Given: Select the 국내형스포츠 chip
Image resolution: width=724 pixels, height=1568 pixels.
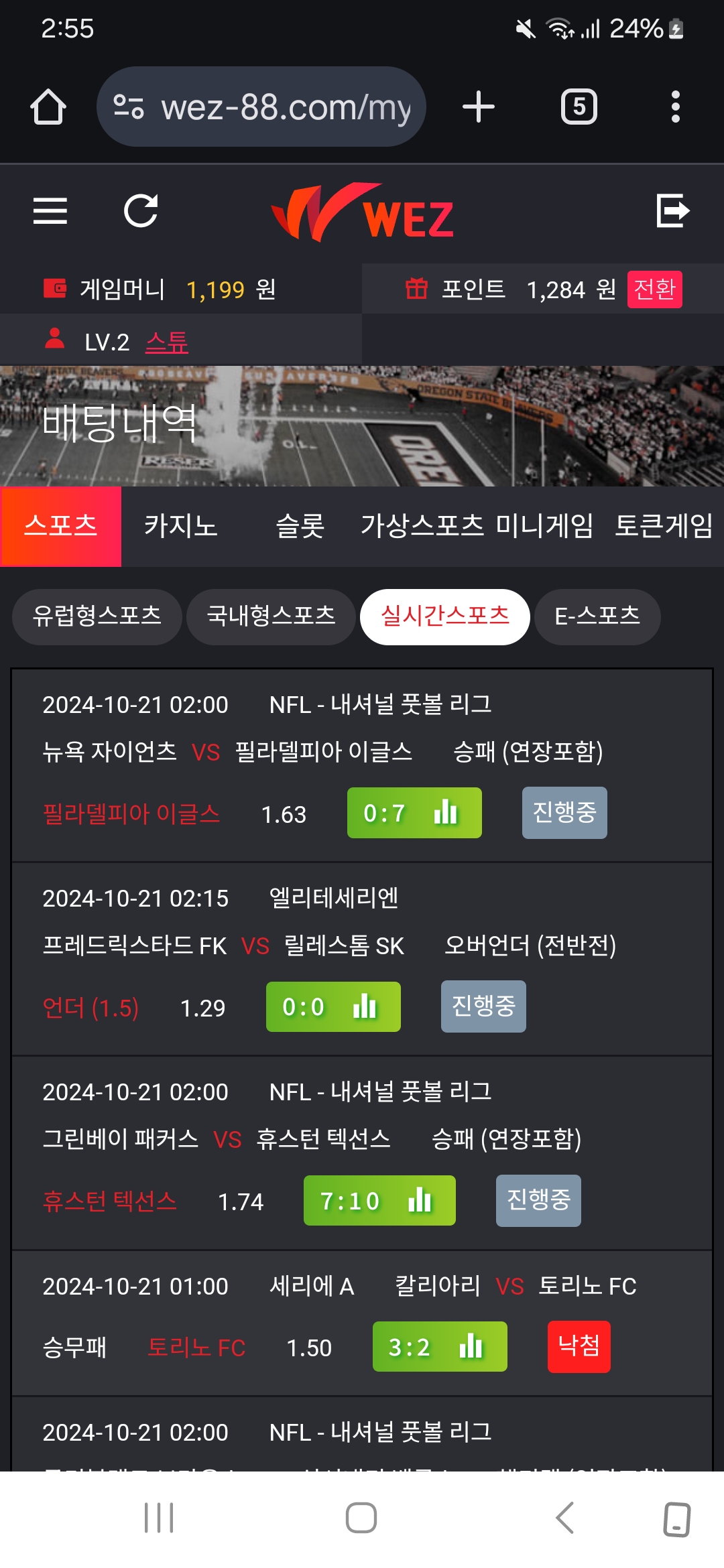Looking at the screenshot, I should click(x=271, y=616).
